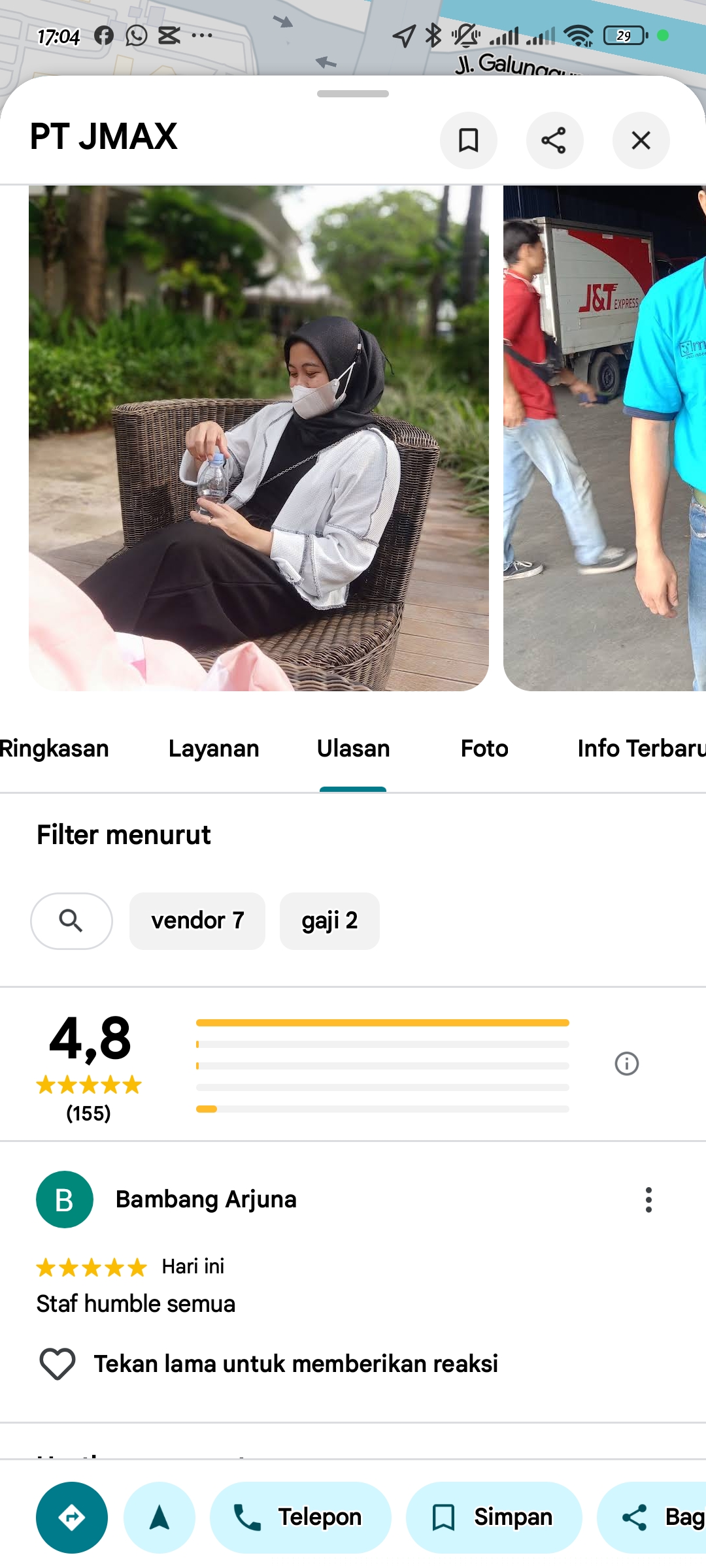Open the Info Terbaru tab
The width and height of the screenshot is (706, 1568).
tap(641, 749)
